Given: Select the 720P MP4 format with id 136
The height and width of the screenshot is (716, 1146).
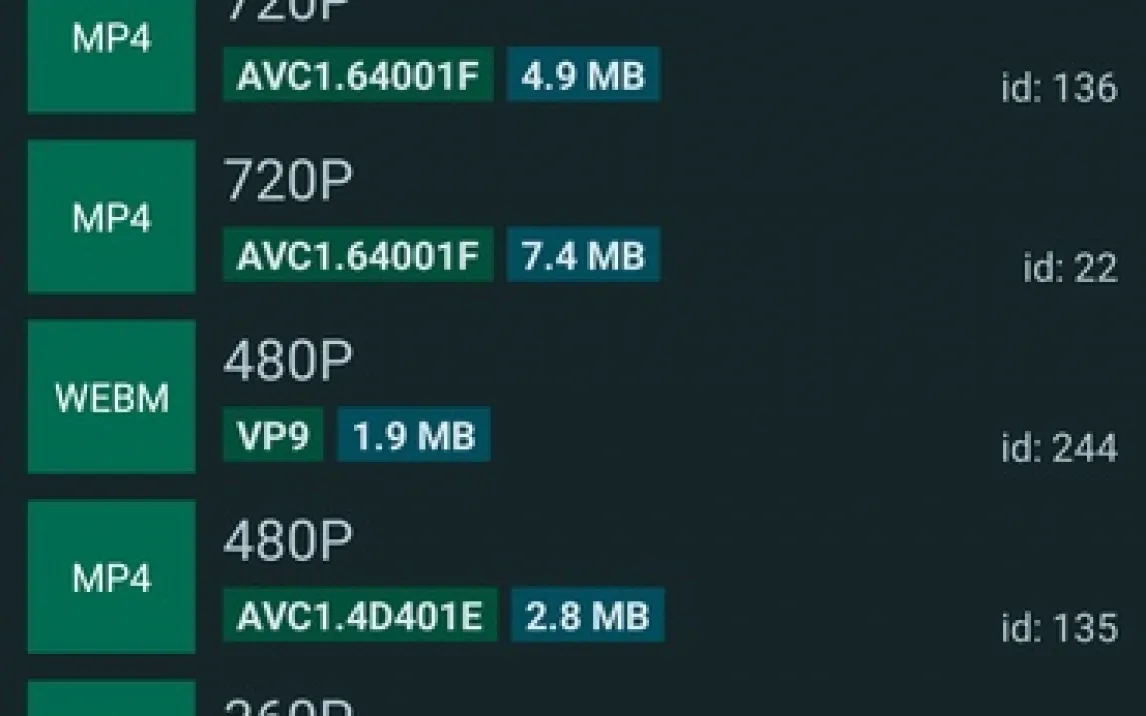Looking at the screenshot, I should (572, 50).
